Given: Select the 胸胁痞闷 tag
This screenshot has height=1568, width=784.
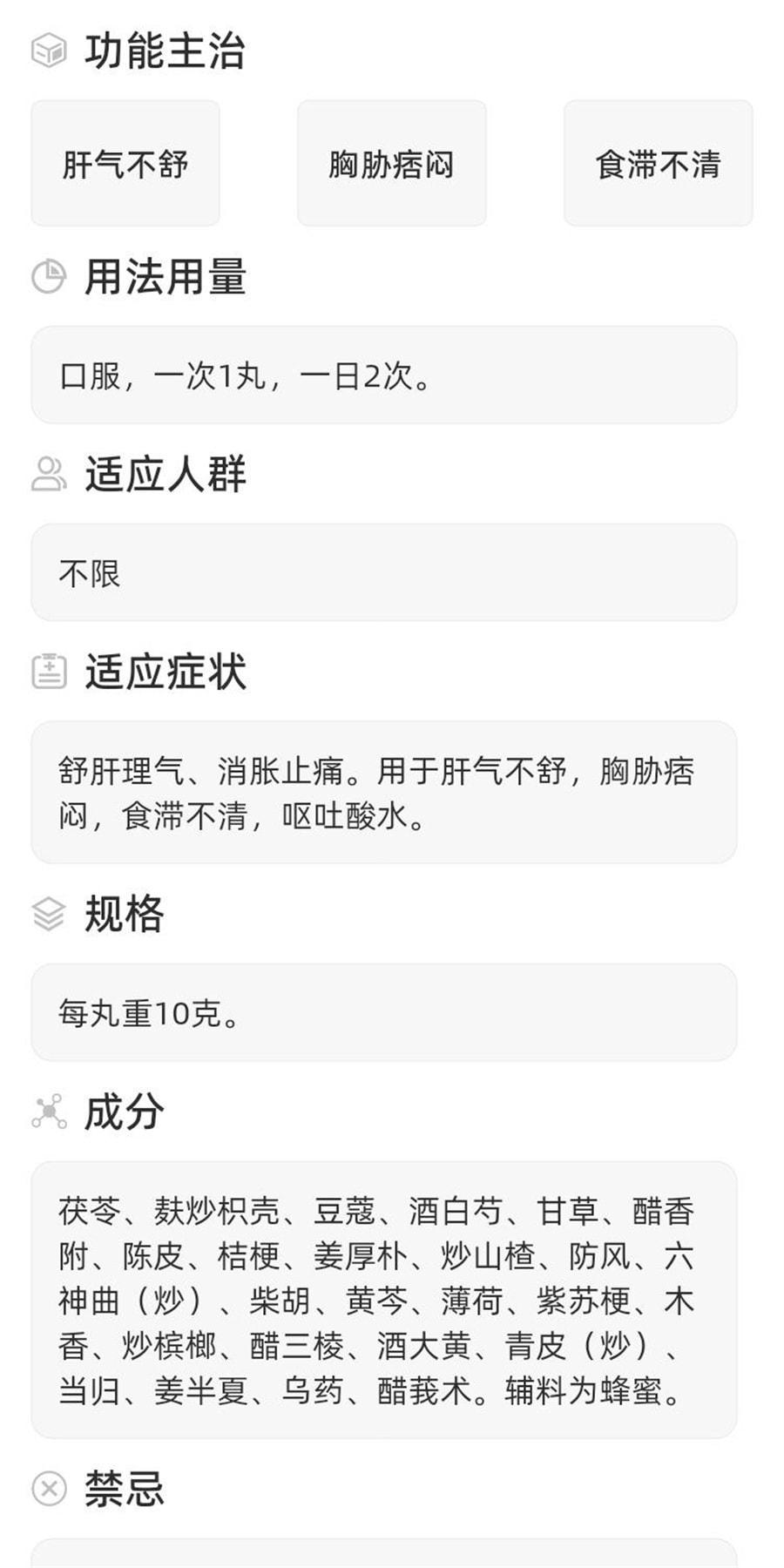Looking at the screenshot, I should coord(391,164).
